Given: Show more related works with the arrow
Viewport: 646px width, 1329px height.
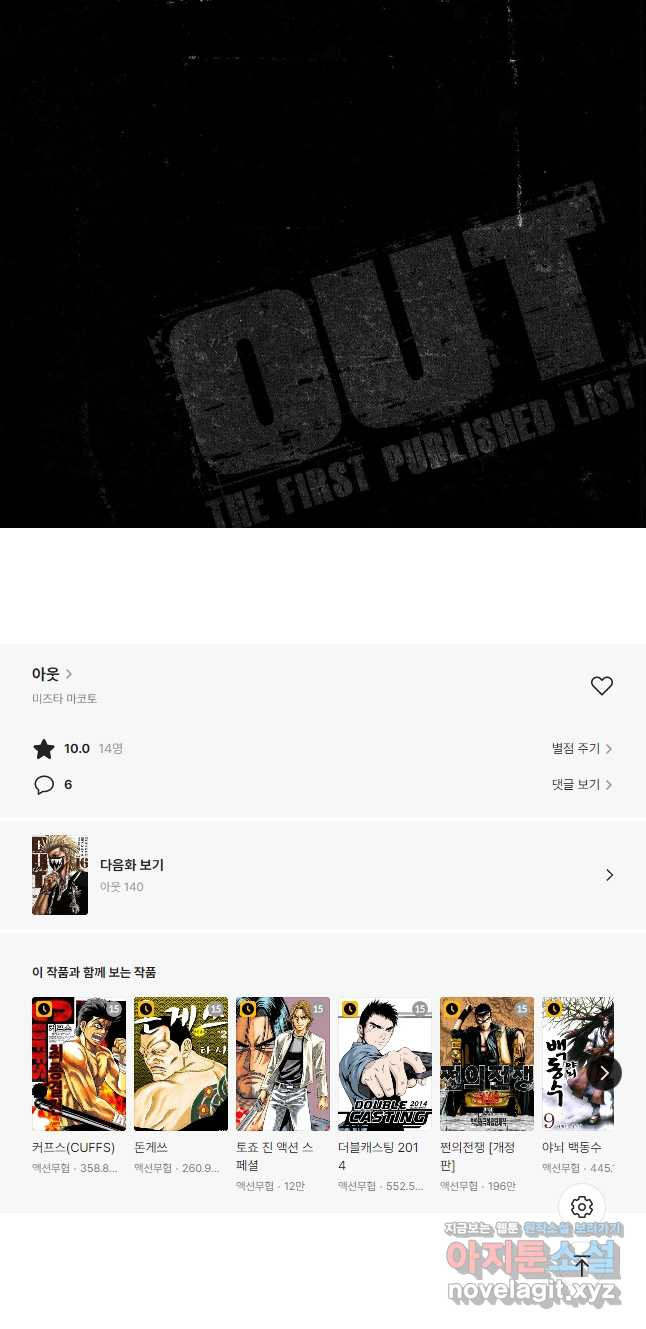Looking at the screenshot, I should coord(604,1073).
